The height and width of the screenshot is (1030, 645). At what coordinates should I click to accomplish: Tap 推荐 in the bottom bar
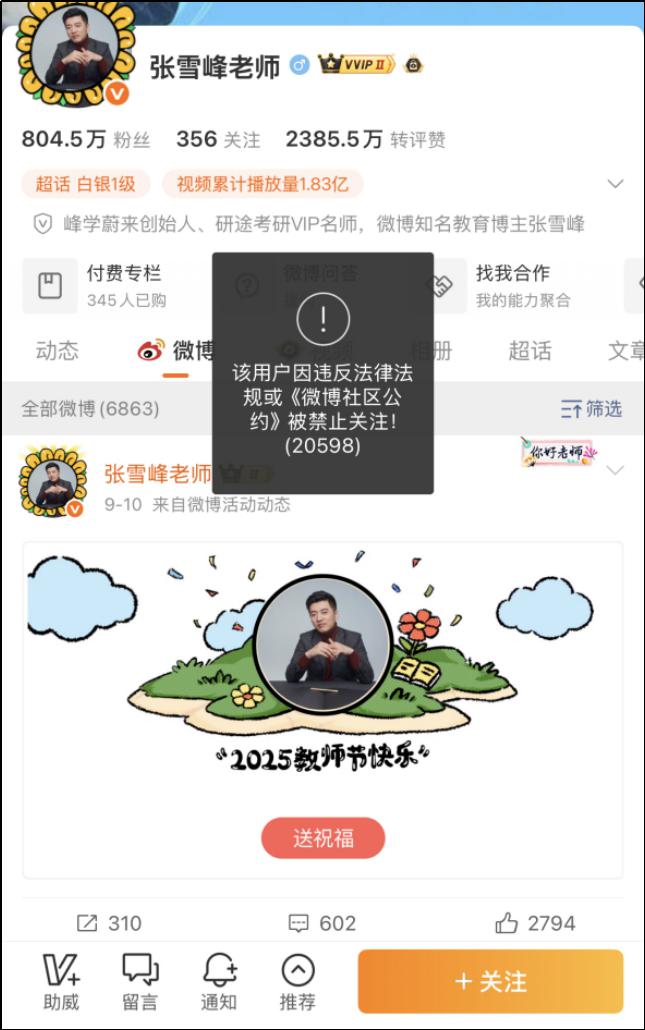pos(298,981)
